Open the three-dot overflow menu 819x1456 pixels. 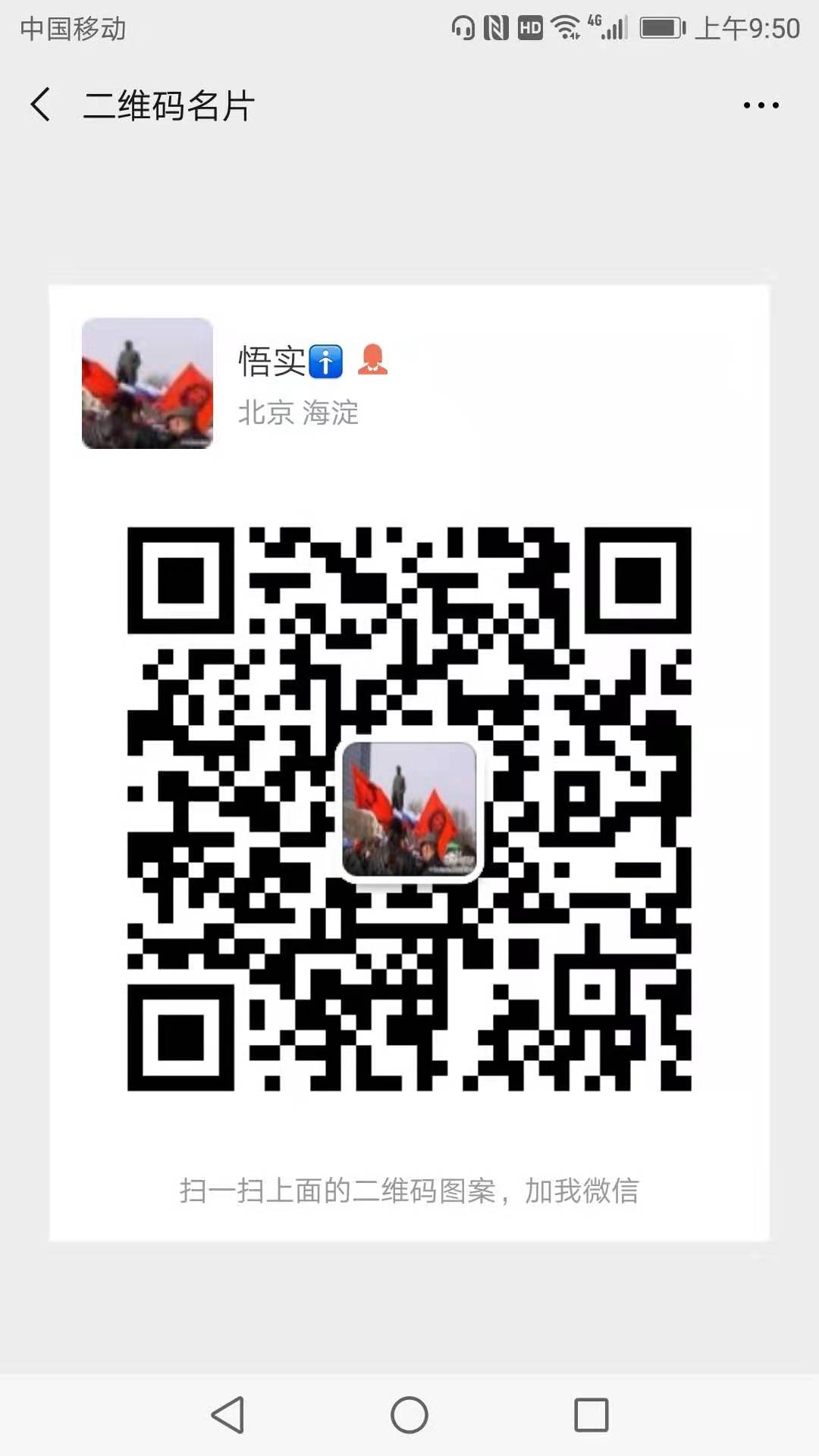coord(761,105)
